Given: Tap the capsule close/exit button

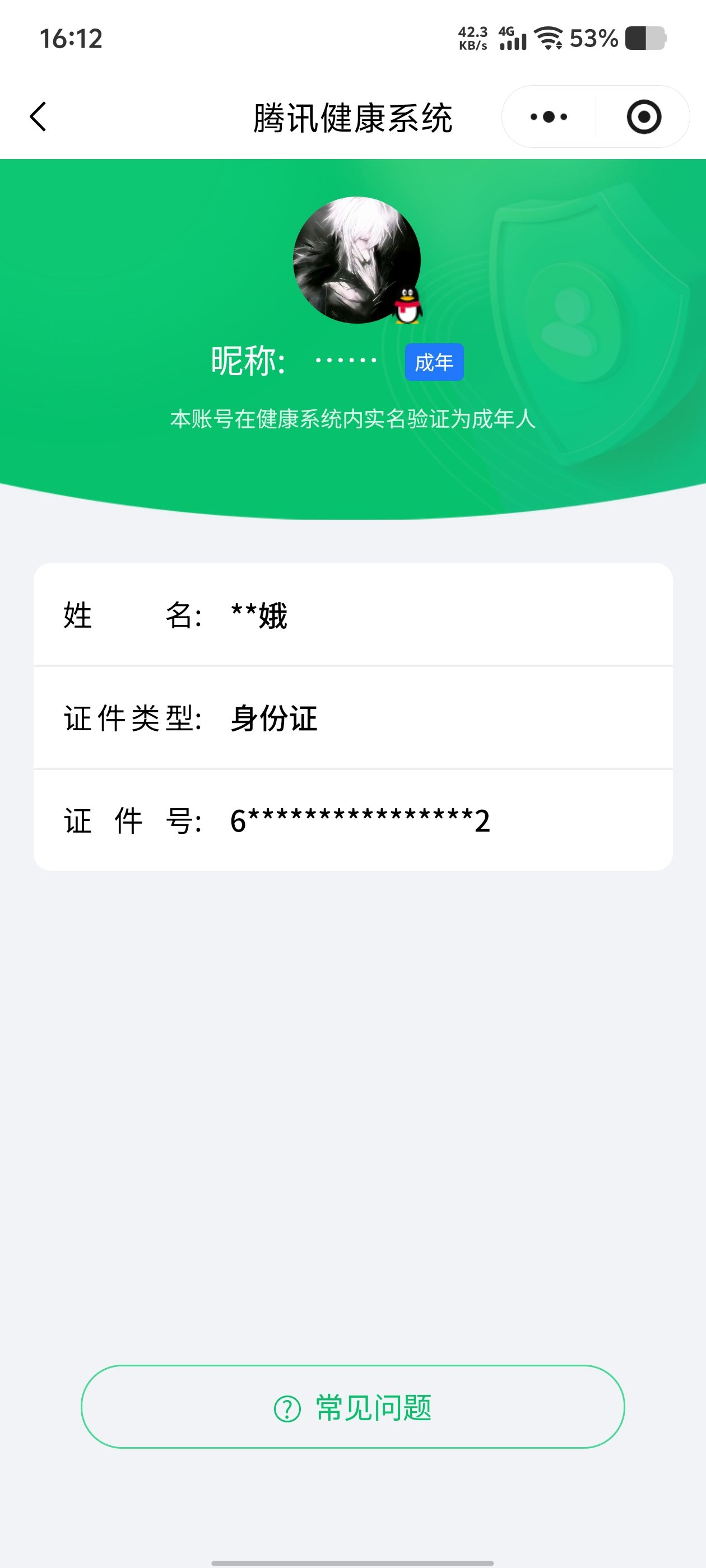Looking at the screenshot, I should click(644, 117).
